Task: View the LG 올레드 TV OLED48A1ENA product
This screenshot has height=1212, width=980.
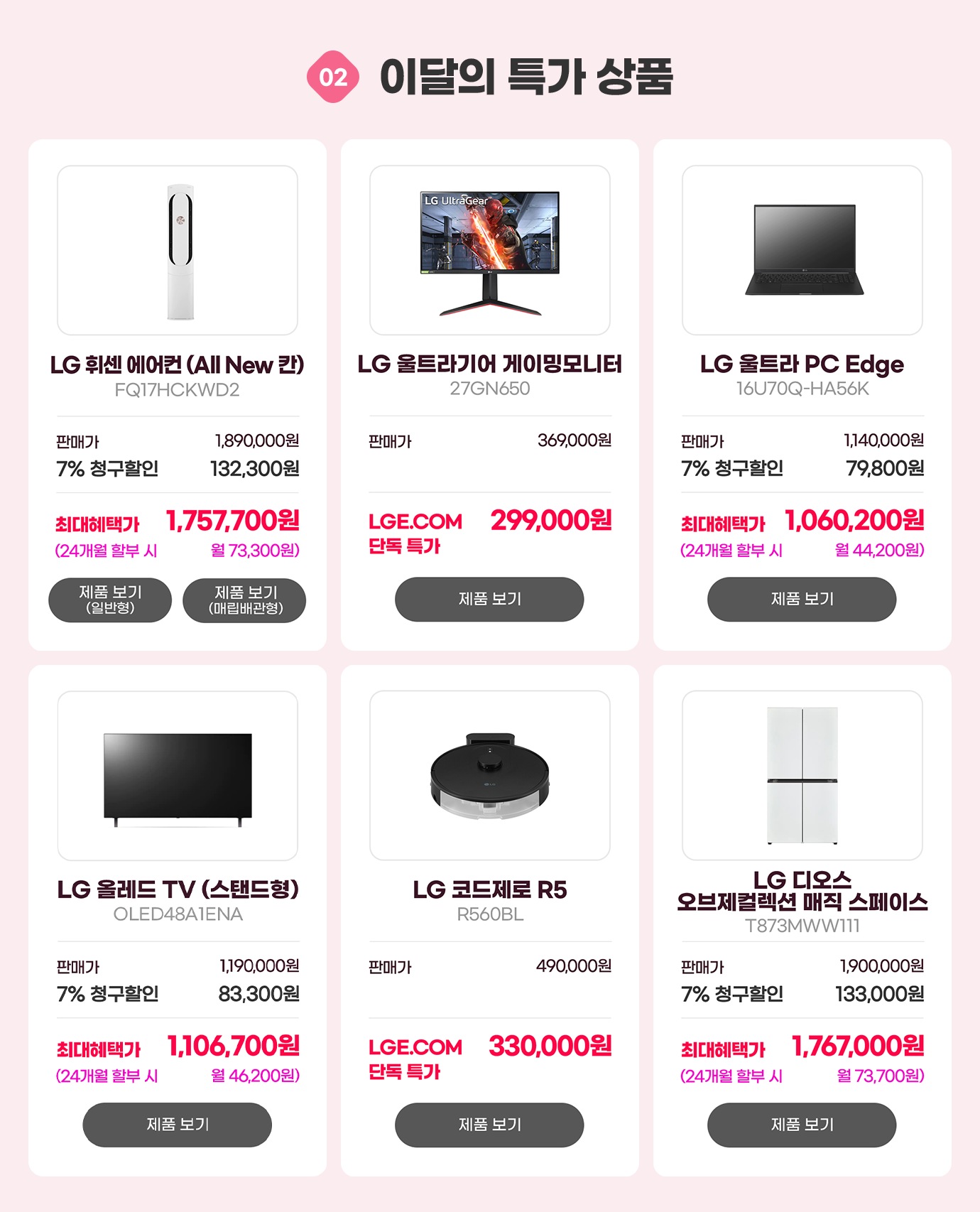Action: 178,1125
